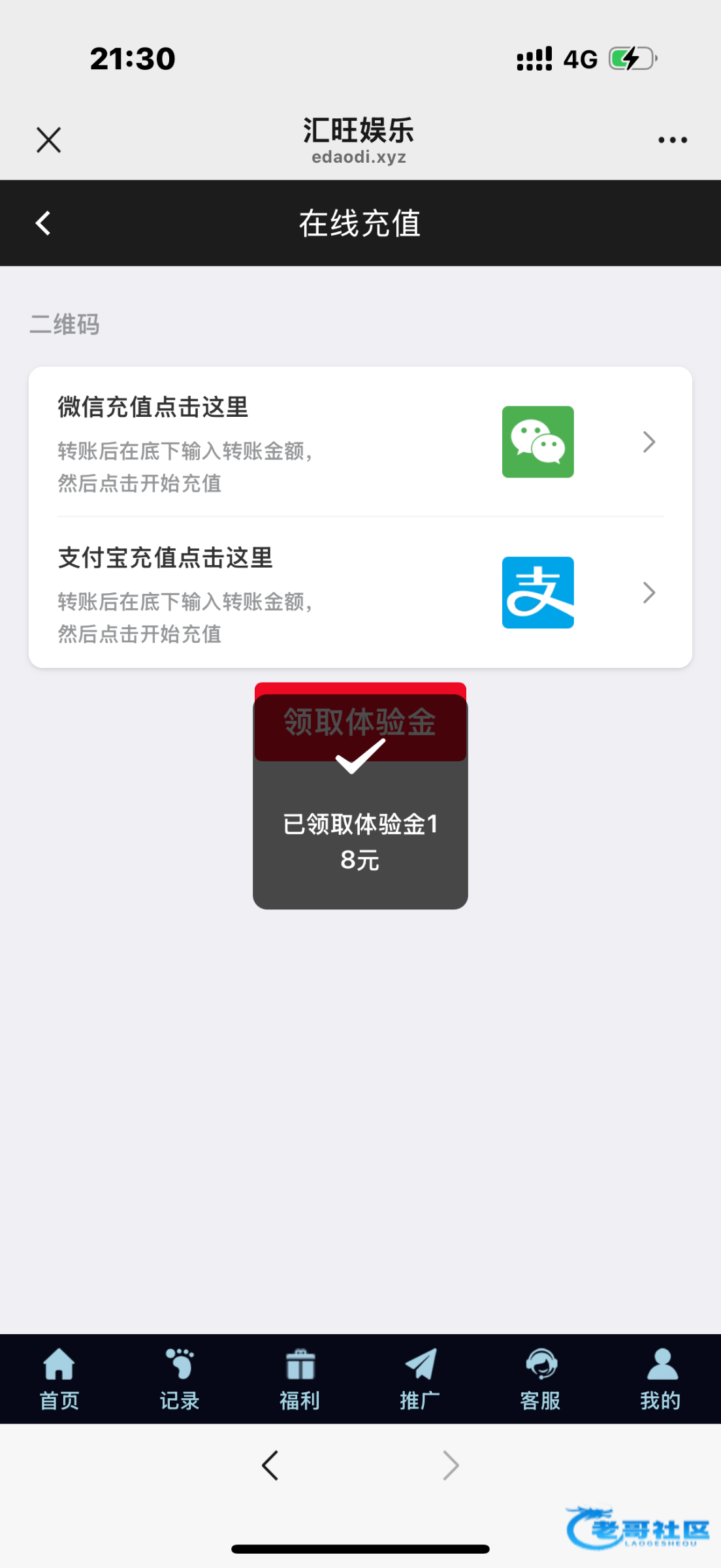Open 微信充值点击这里 option

pos(360,442)
